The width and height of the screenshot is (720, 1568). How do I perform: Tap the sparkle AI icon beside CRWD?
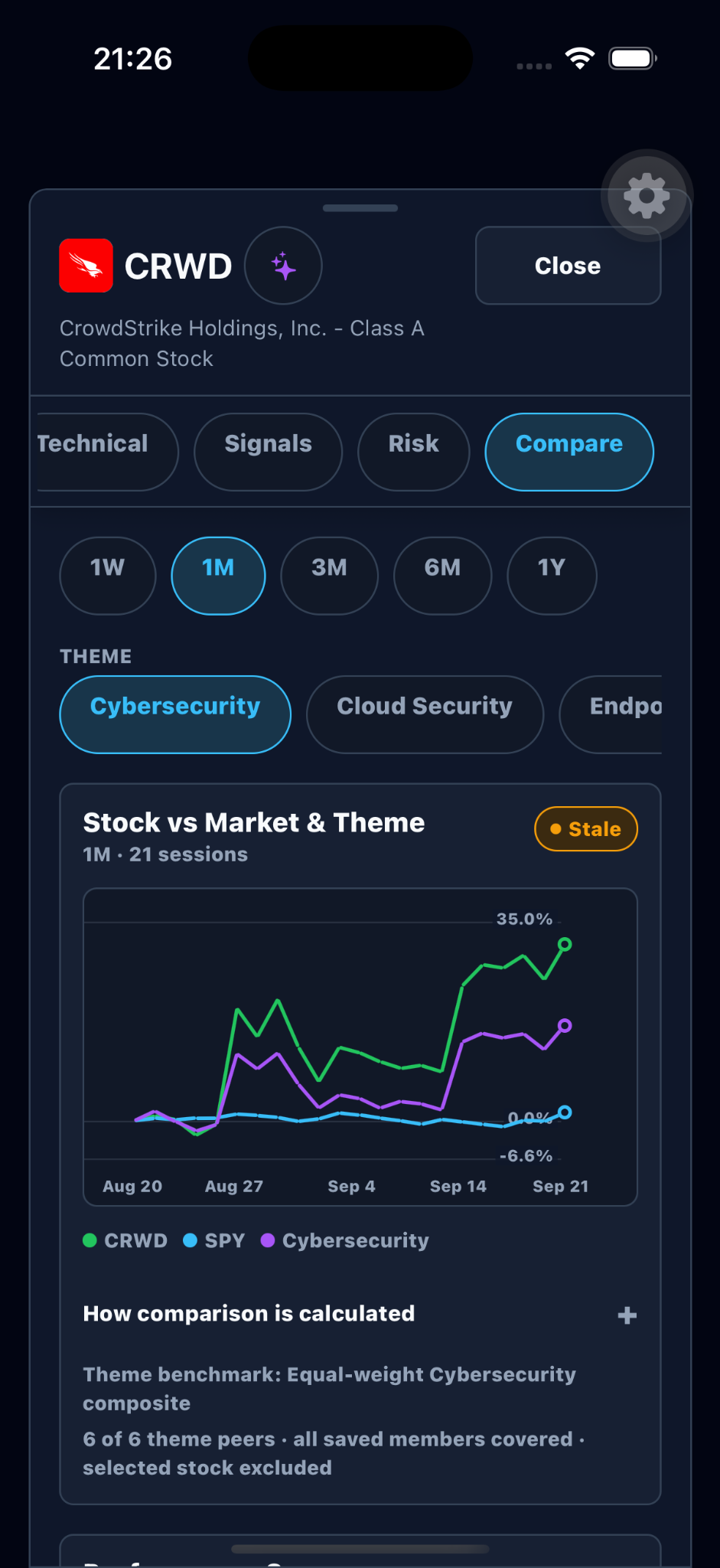(283, 266)
